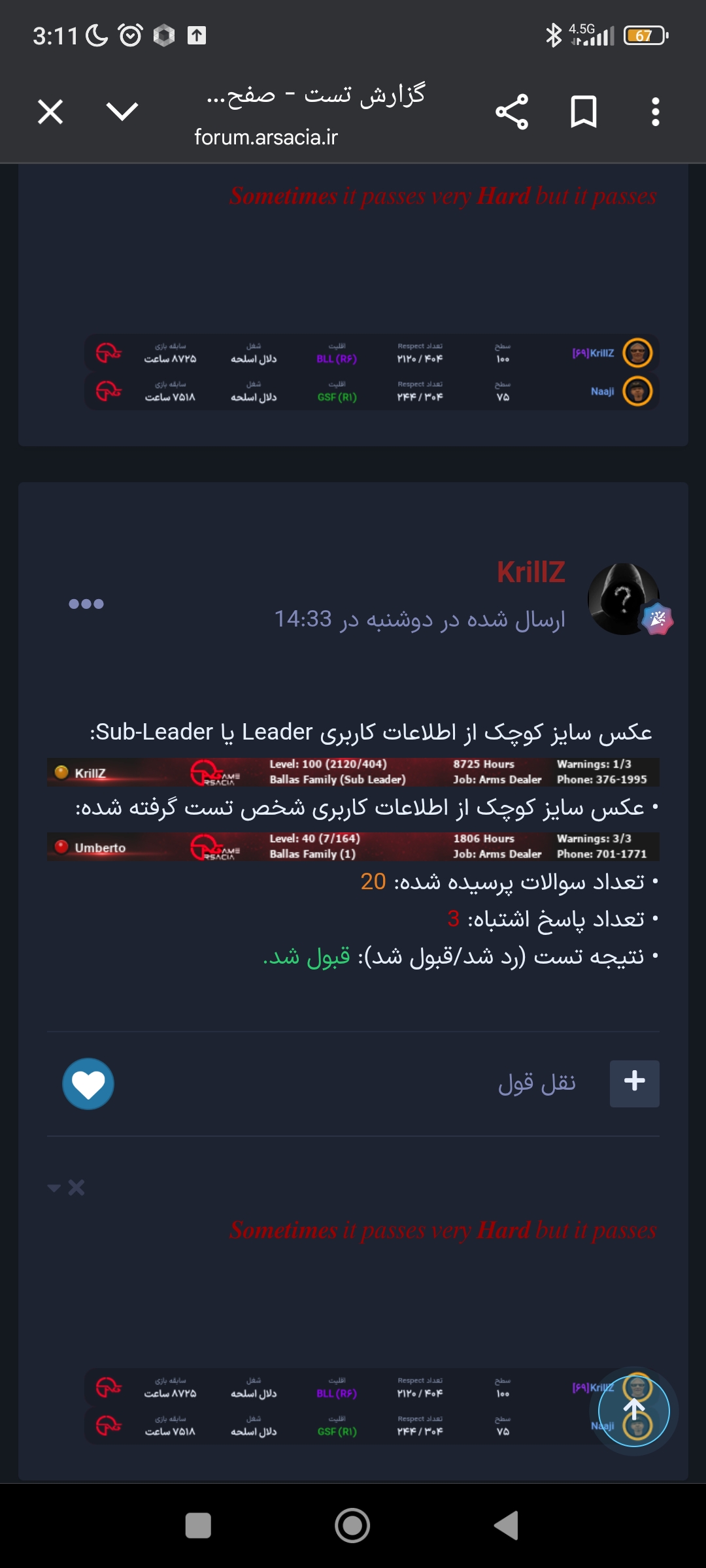Add post to multi-quote with plus

coord(634,1083)
